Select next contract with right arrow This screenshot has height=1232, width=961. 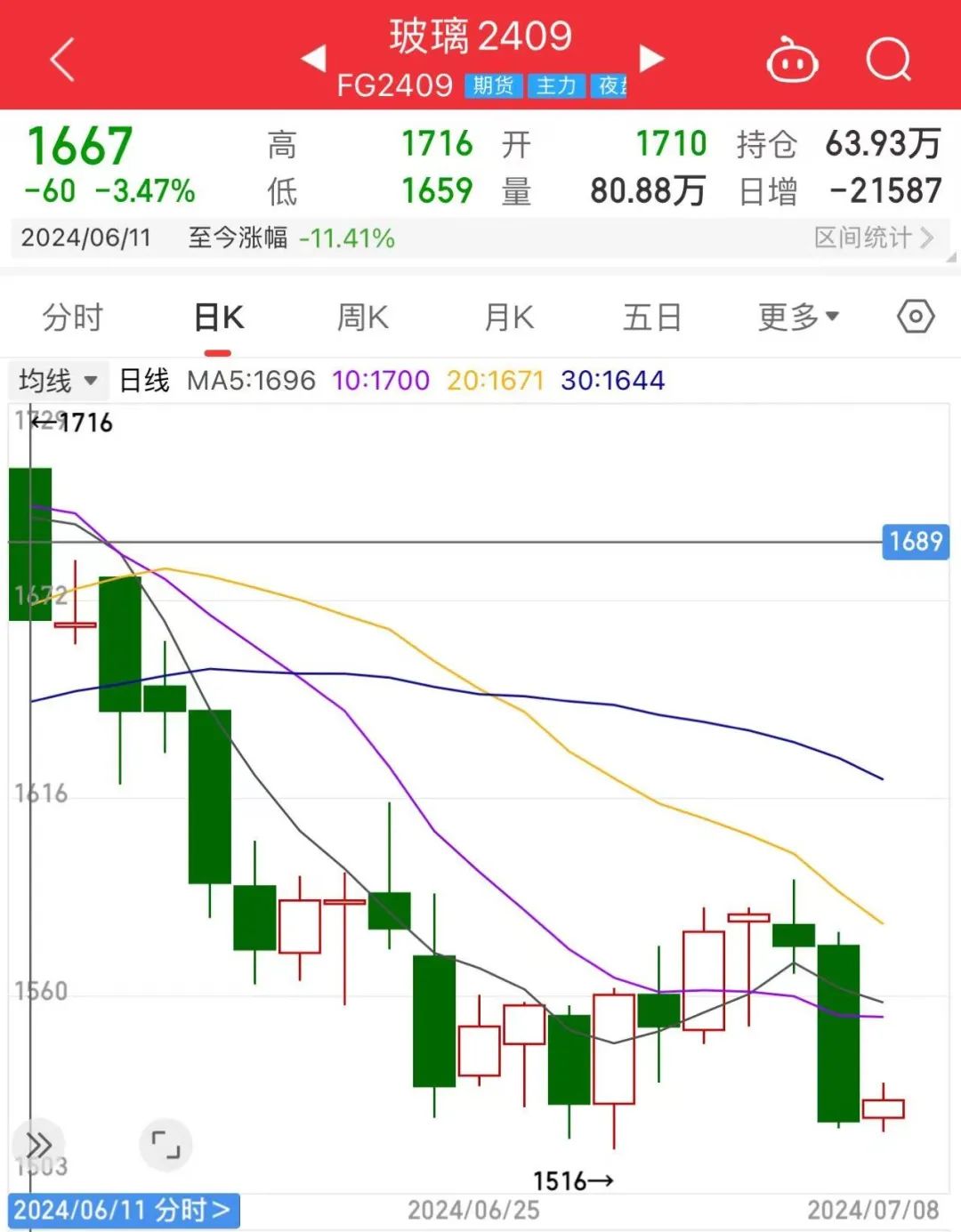click(652, 58)
